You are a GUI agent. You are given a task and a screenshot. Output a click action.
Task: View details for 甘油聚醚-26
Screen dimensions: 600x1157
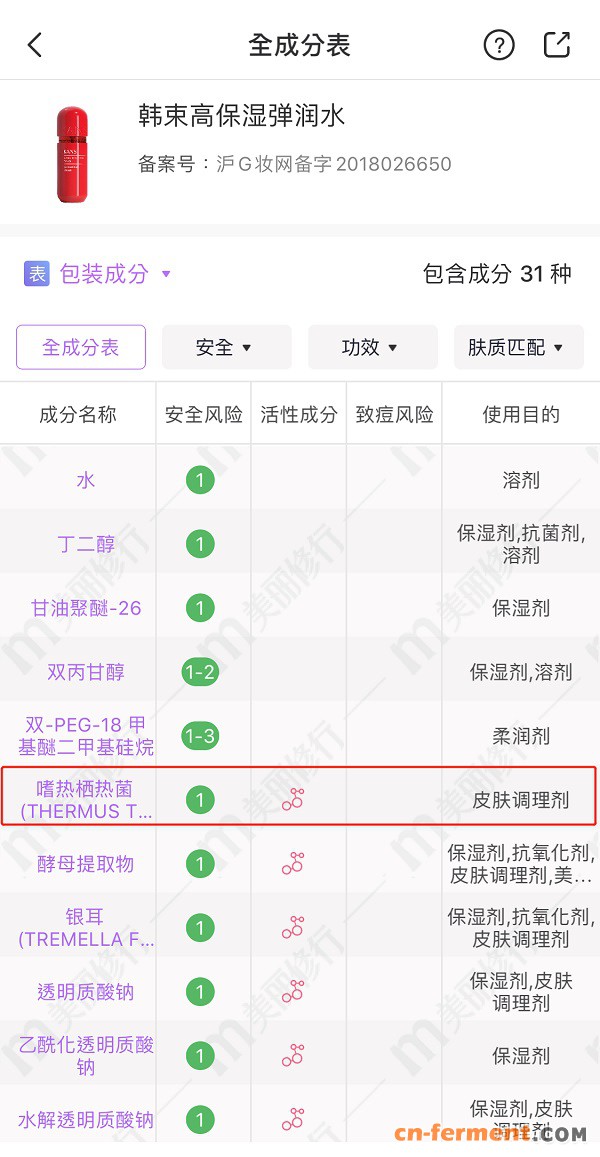(x=86, y=608)
